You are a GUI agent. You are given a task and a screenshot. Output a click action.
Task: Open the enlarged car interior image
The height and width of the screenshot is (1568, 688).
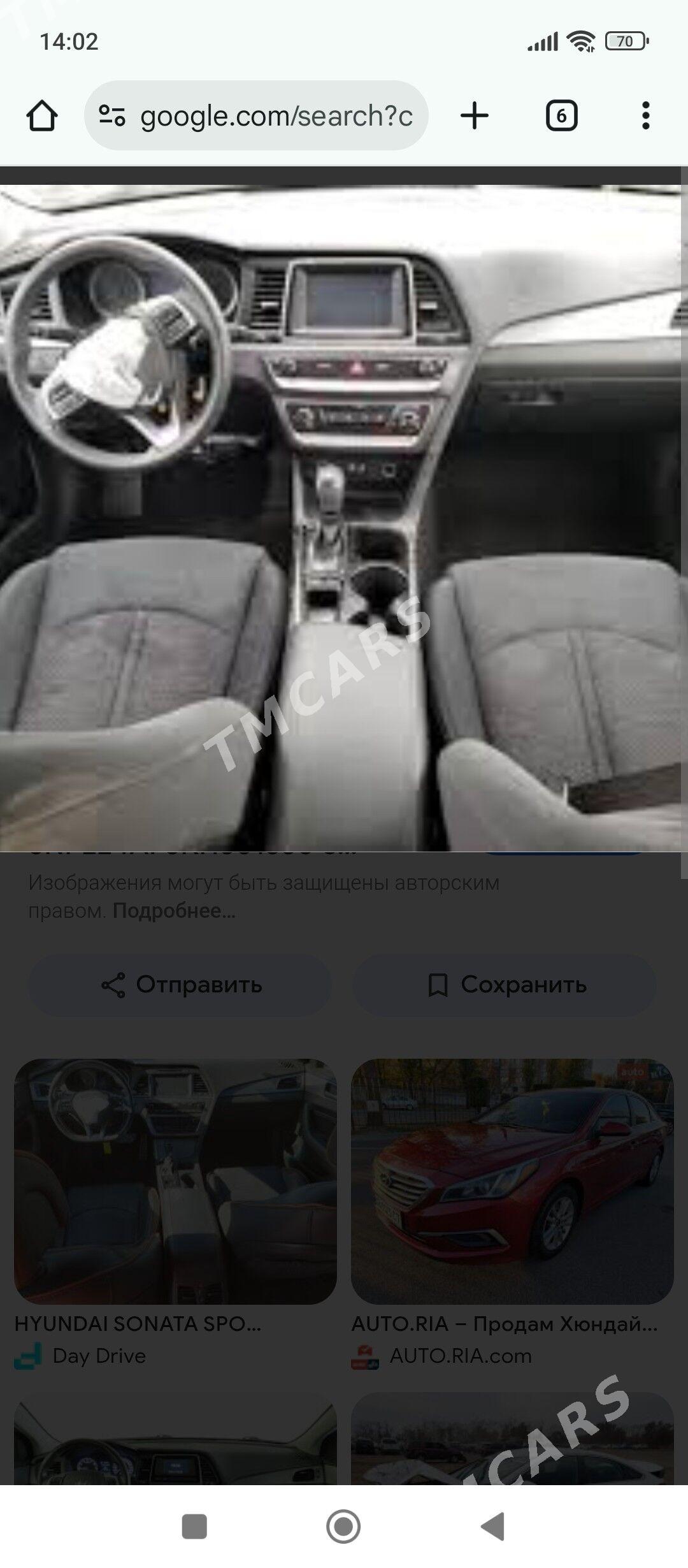tap(344, 518)
